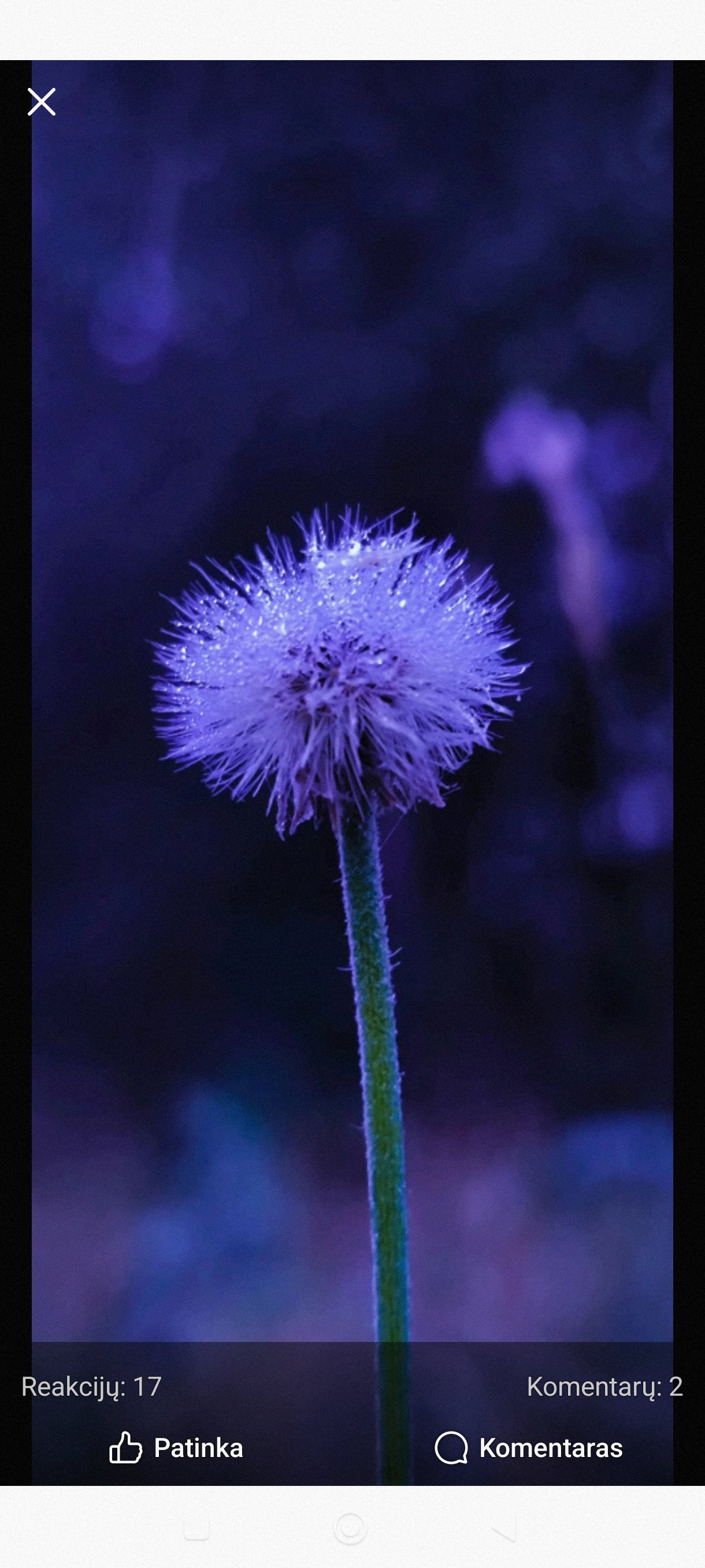Like this photo with Patinka
705x1568 pixels.
[x=176, y=1448]
